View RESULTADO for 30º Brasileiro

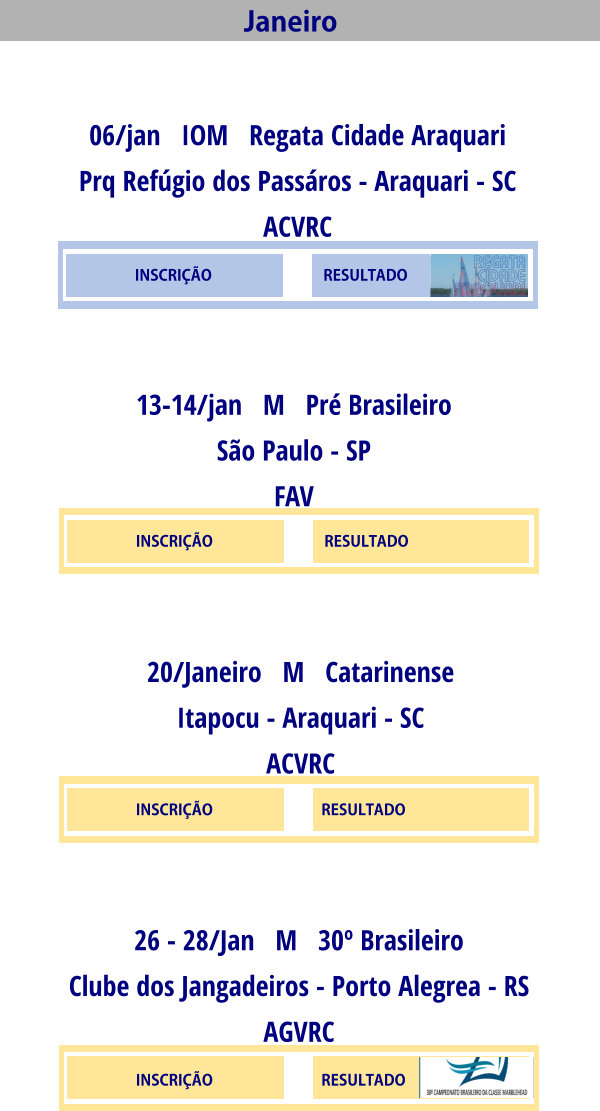(x=364, y=1079)
